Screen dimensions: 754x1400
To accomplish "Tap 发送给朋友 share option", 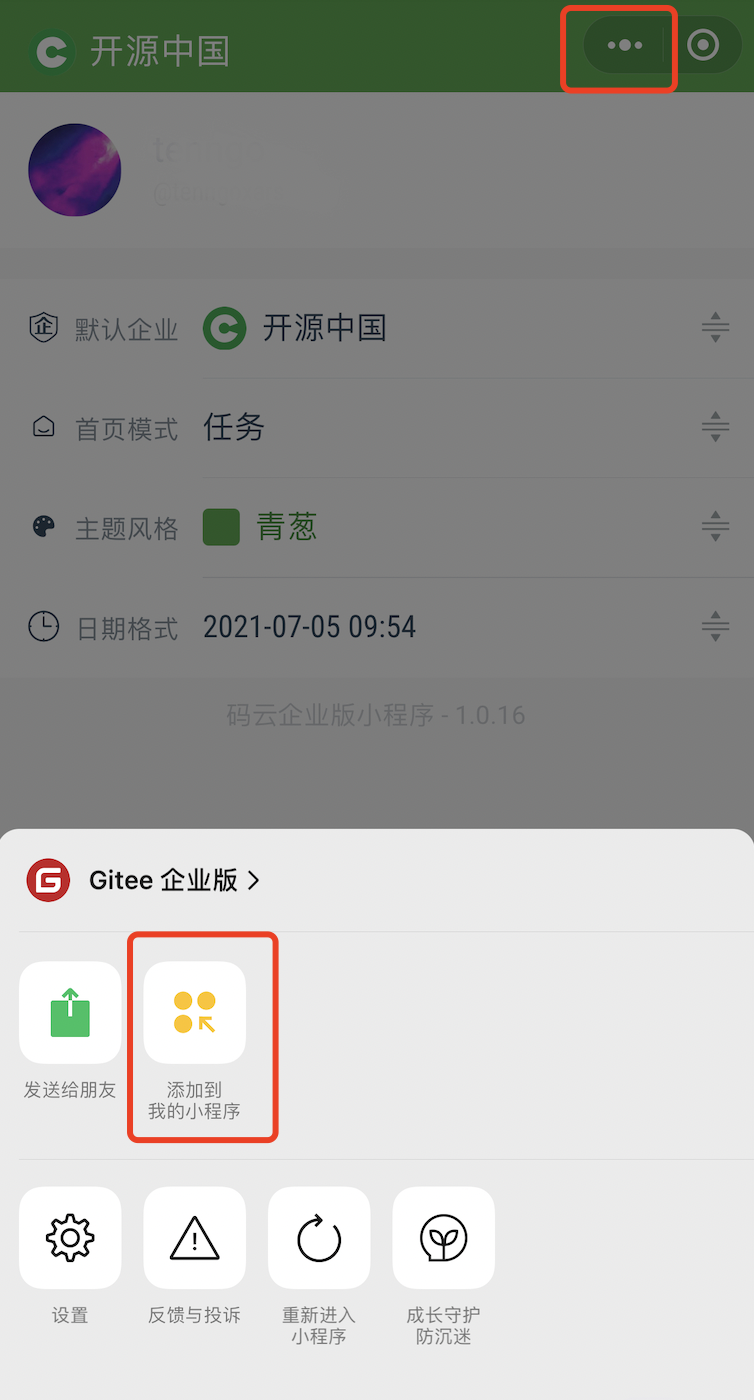I will click(x=70, y=1013).
